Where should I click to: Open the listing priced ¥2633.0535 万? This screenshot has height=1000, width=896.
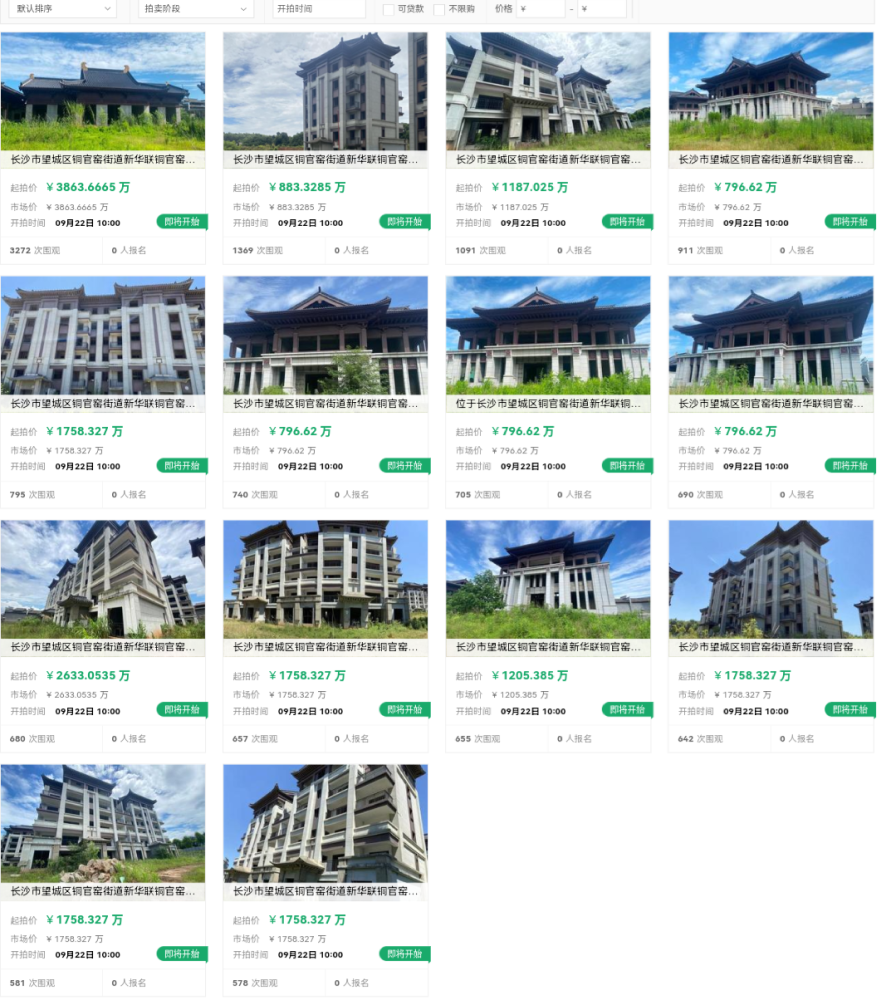(103, 636)
